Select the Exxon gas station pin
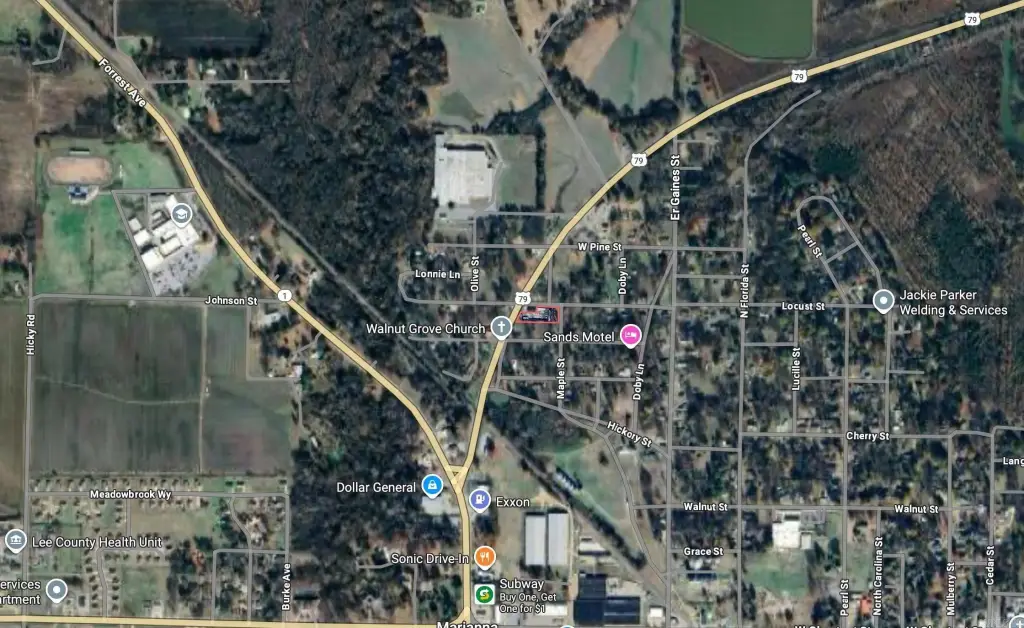This screenshot has width=1024, height=628. (x=480, y=500)
